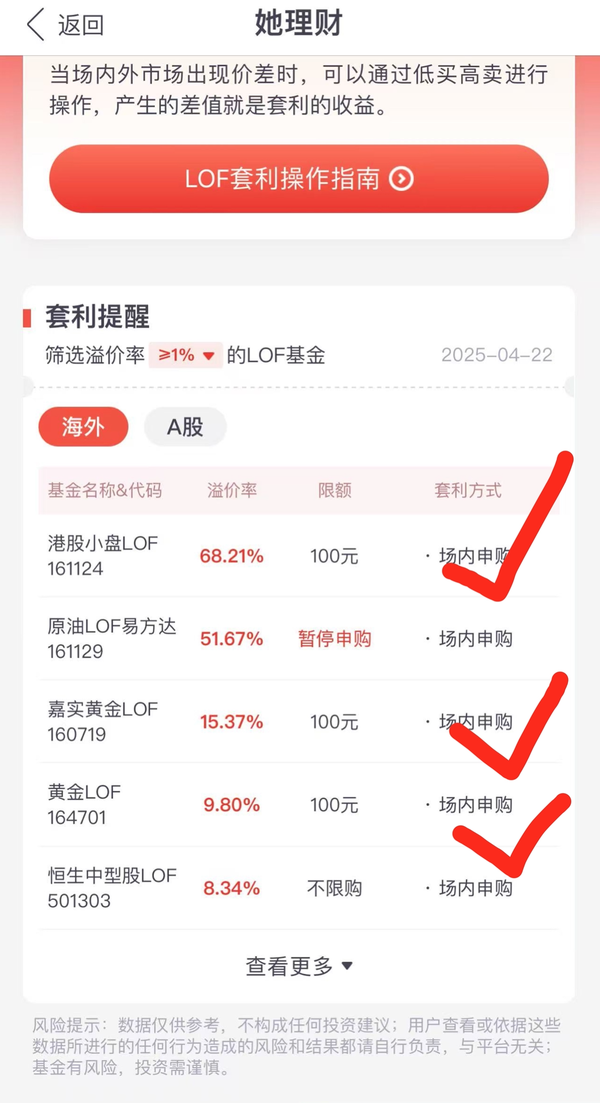Open the 恒生中型股LOF 501303 row

point(299,888)
